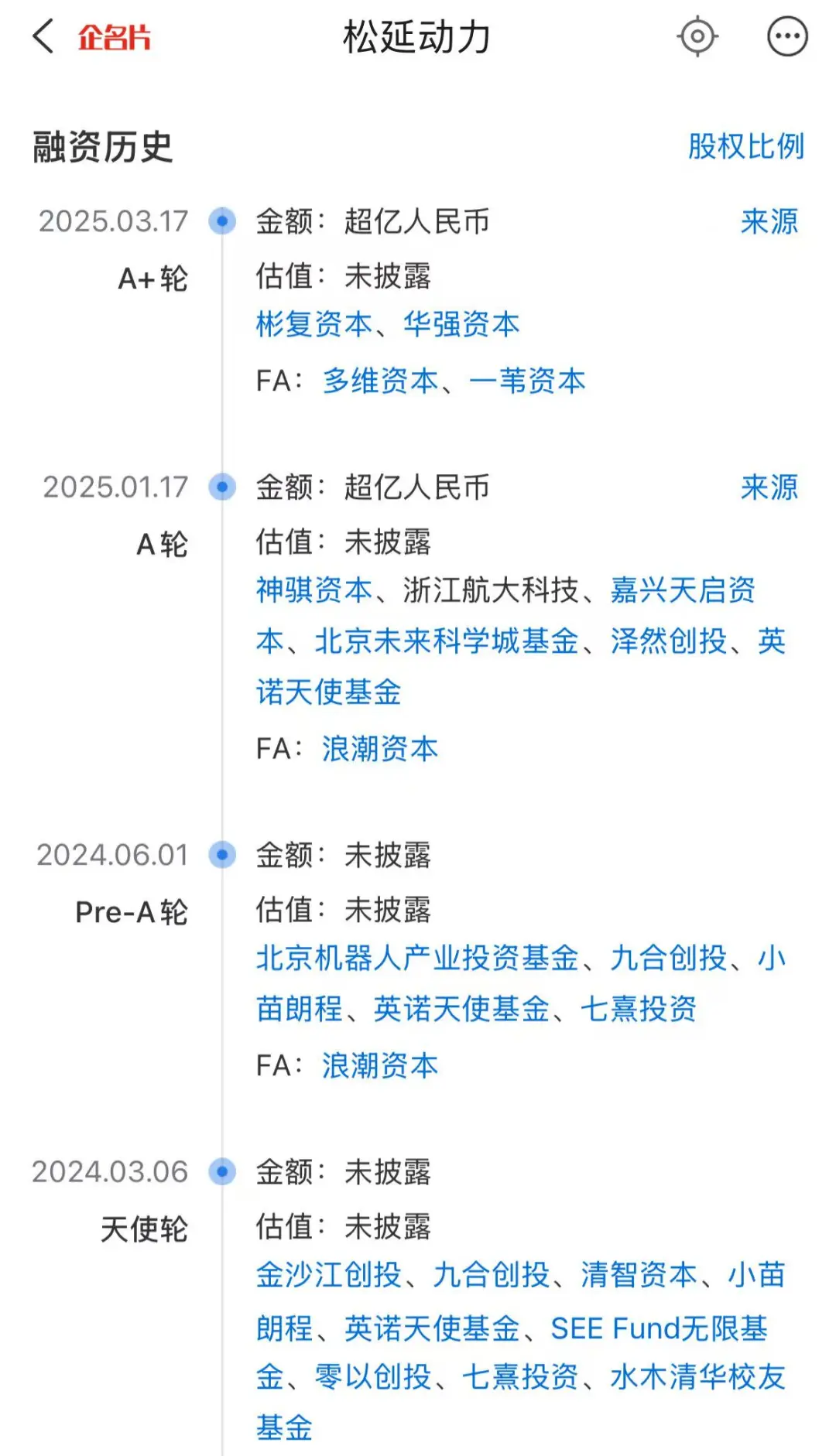Viewport: 836px width, 1456px height.
Task: Open investor 彬复资本
Action: click(x=314, y=324)
